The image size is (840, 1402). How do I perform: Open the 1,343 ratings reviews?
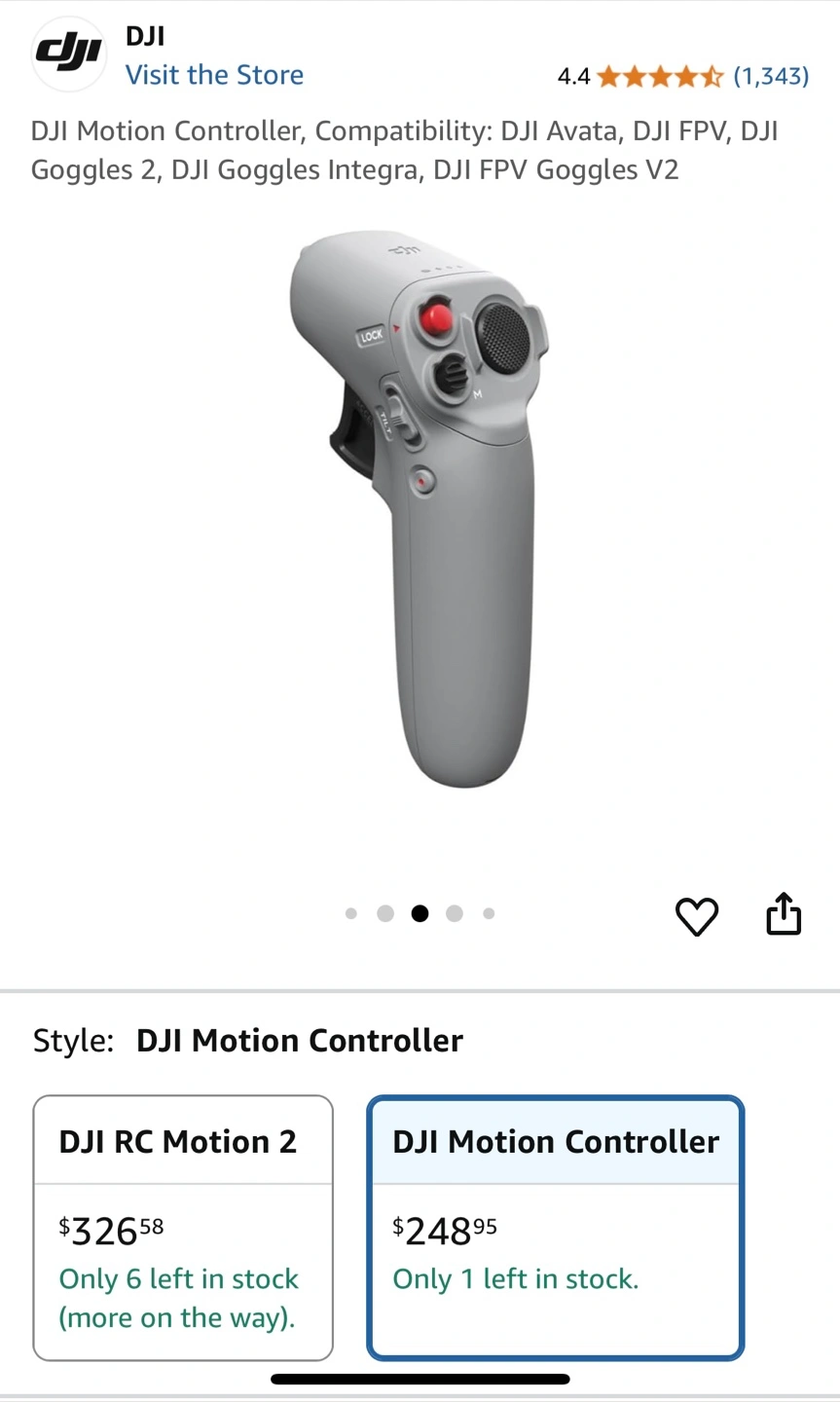(771, 76)
